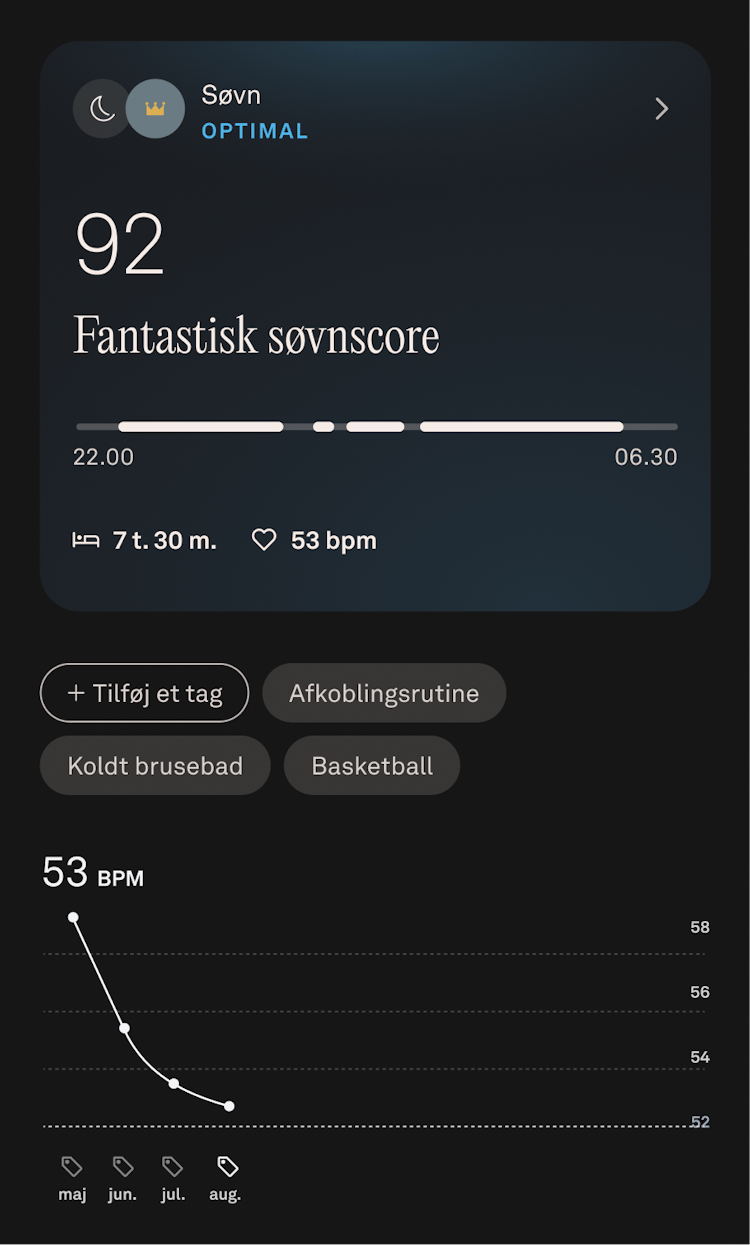Select the gold crown icon
The width and height of the screenshot is (750, 1245).
click(x=155, y=108)
